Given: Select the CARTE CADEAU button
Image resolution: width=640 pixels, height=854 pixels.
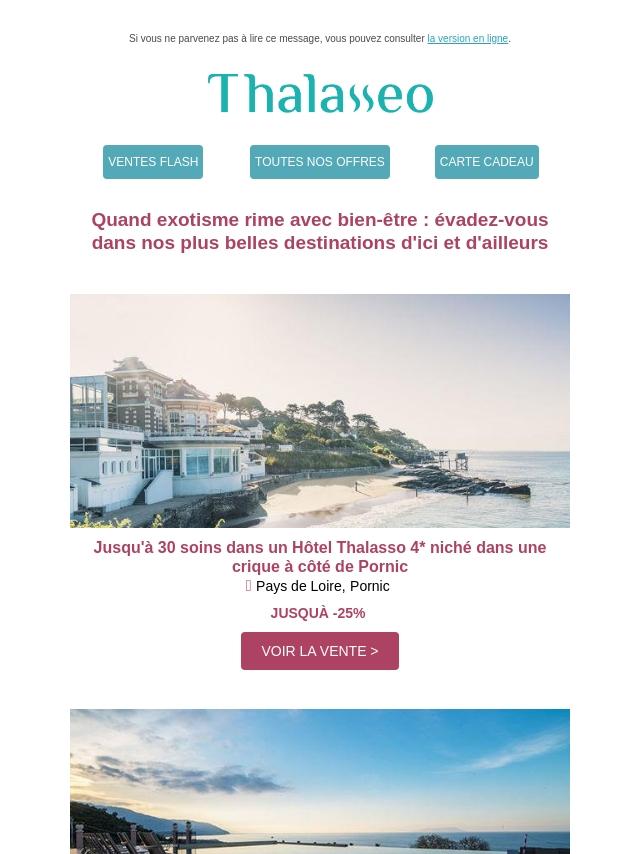Looking at the screenshot, I should point(486,162).
